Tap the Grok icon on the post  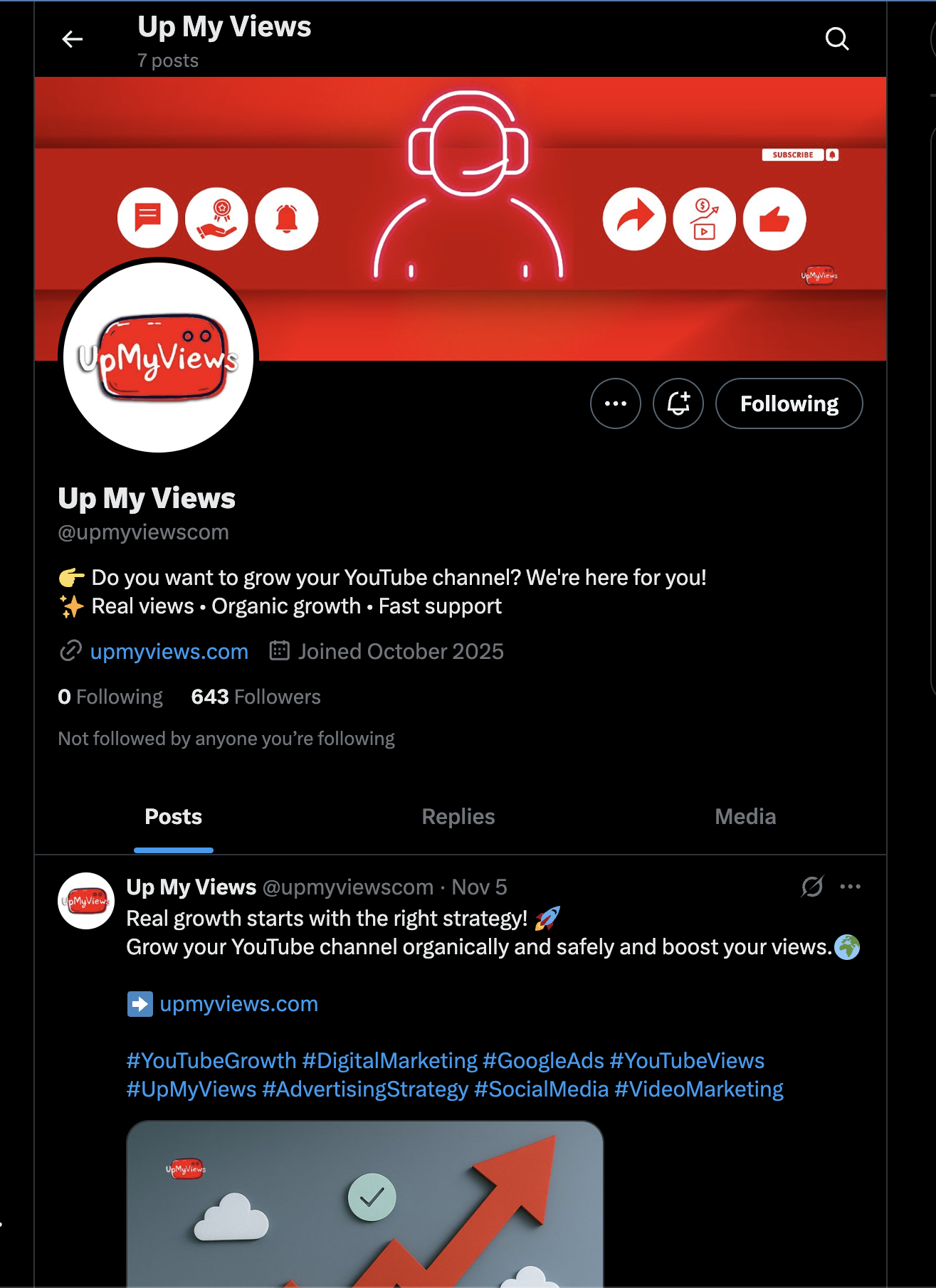pyautogui.click(x=812, y=887)
